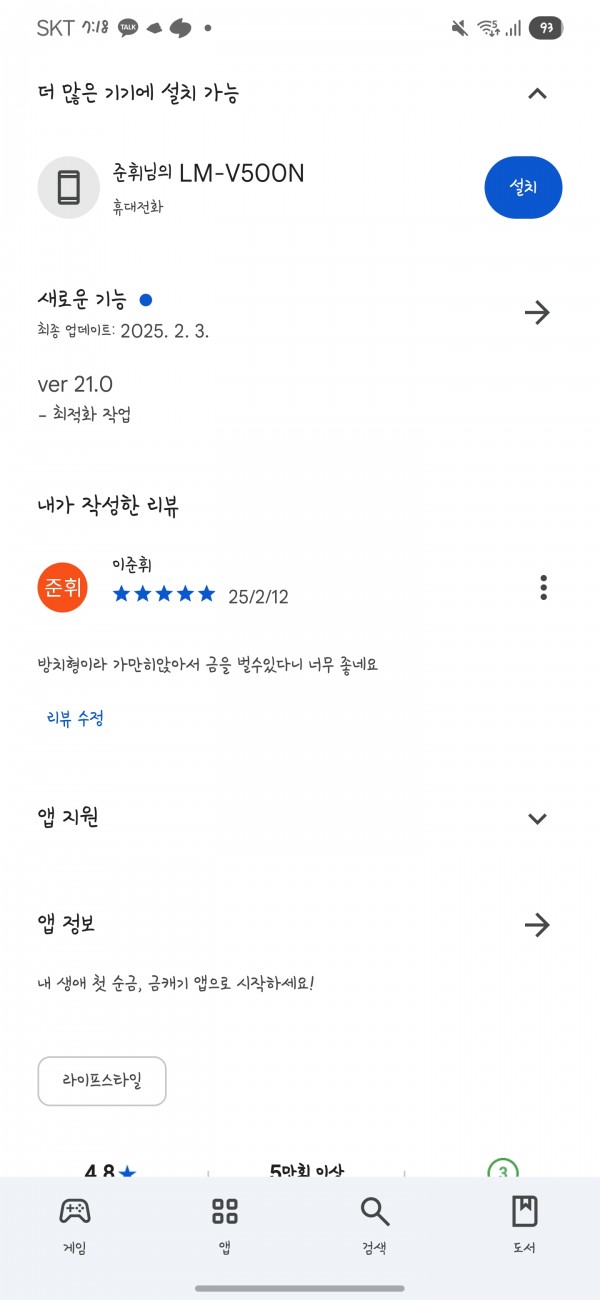Collapse the 더 많은 기기에 설치 가능 section
The height and width of the screenshot is (1300, 600).
[537, 94]
